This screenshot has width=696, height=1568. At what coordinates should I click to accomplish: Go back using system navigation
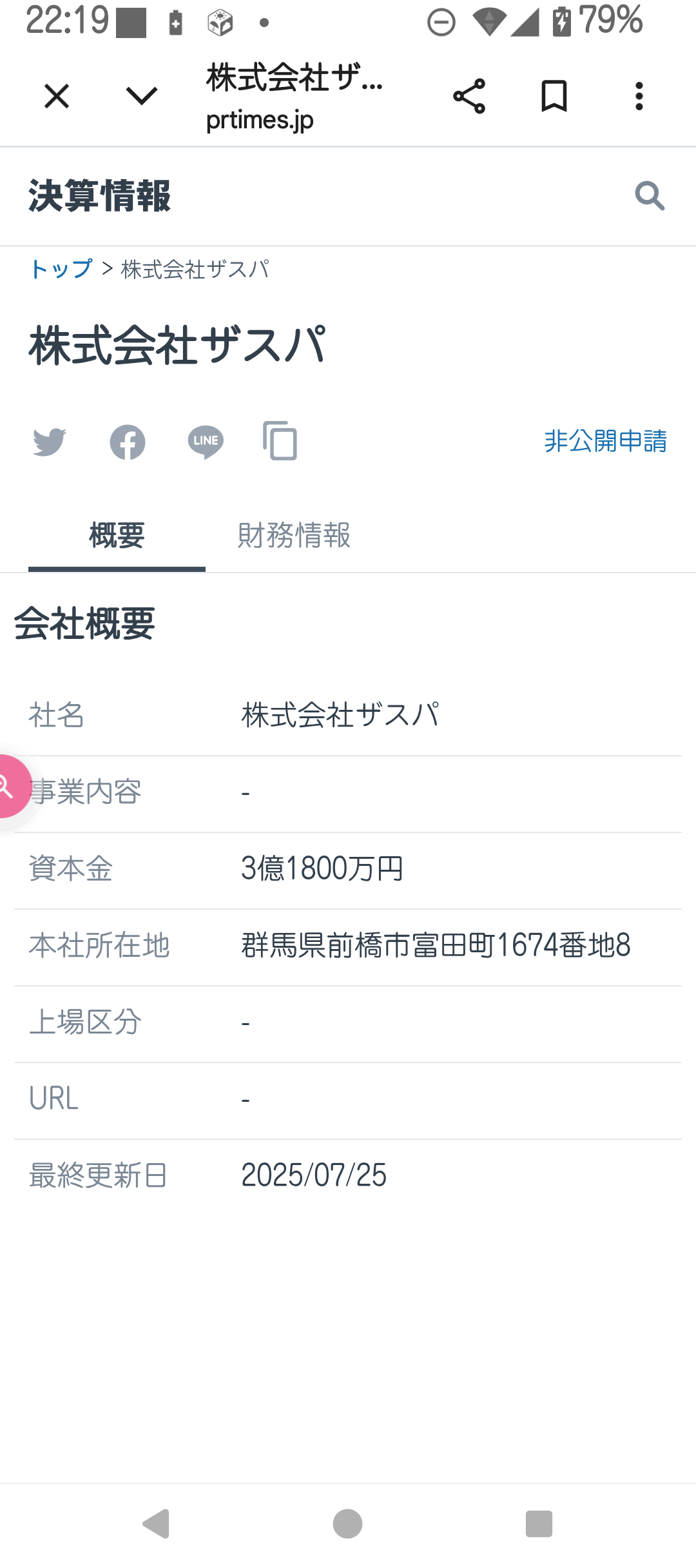pos(156,1524)
